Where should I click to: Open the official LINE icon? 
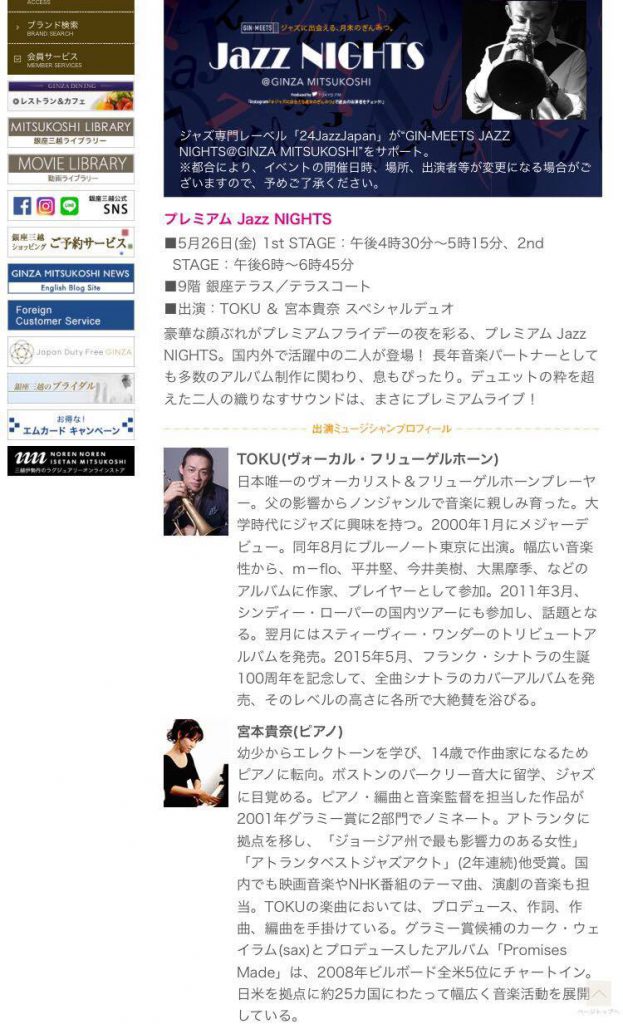[69, 206]
